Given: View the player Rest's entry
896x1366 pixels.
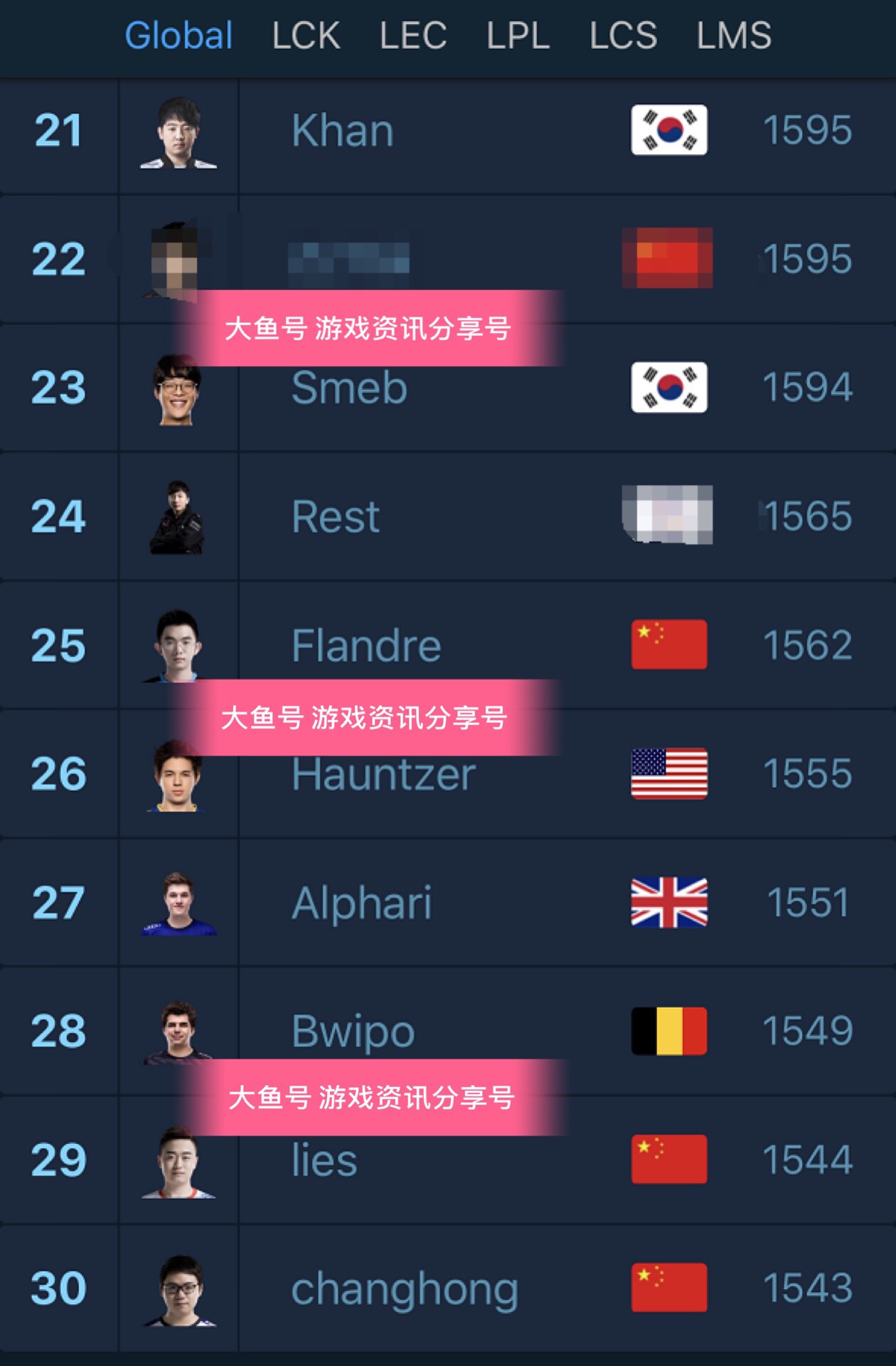Looking at the screenshot, I should pos(336,517).
